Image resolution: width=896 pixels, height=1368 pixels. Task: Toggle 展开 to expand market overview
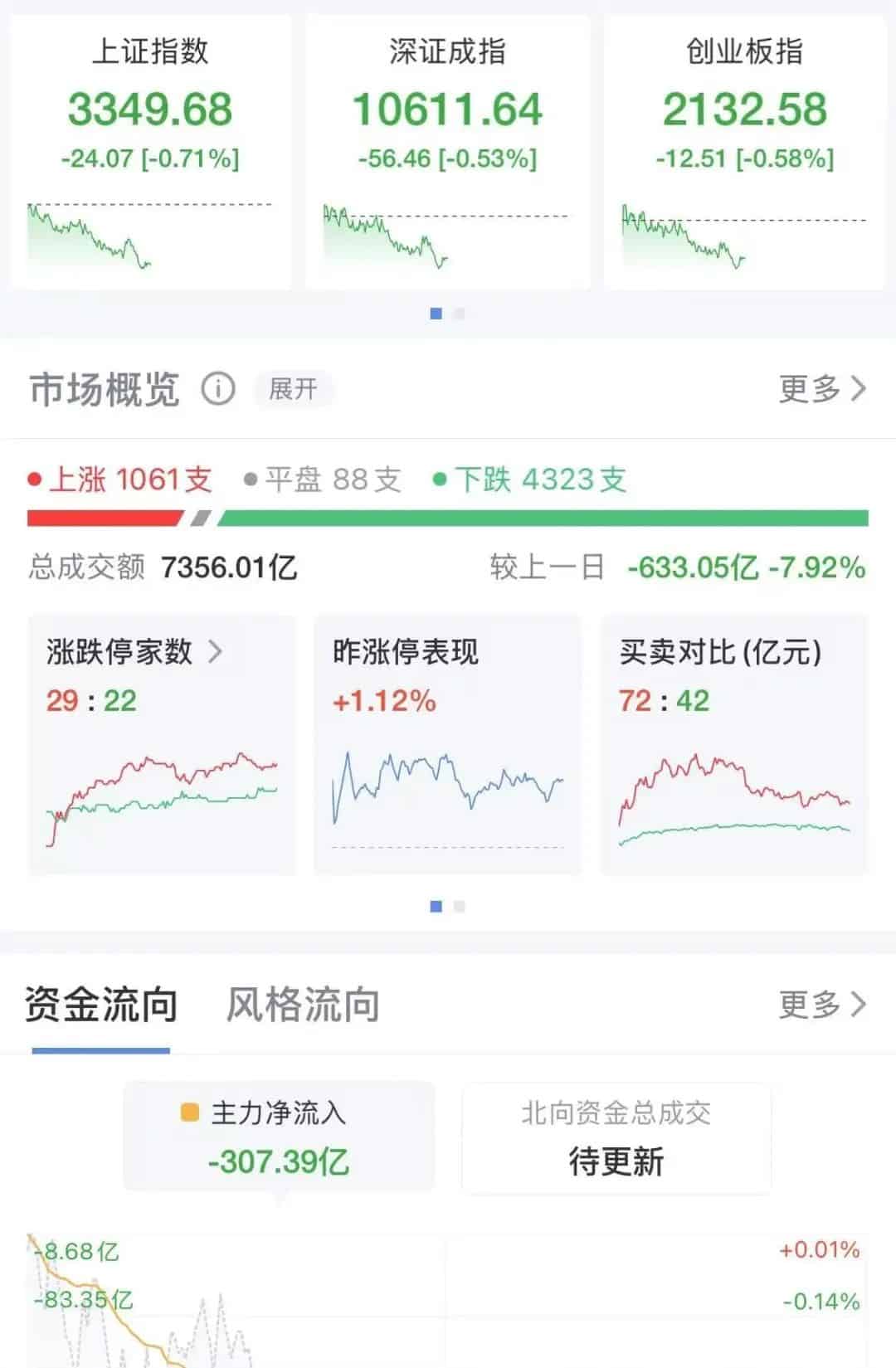(x=295, y=390)
